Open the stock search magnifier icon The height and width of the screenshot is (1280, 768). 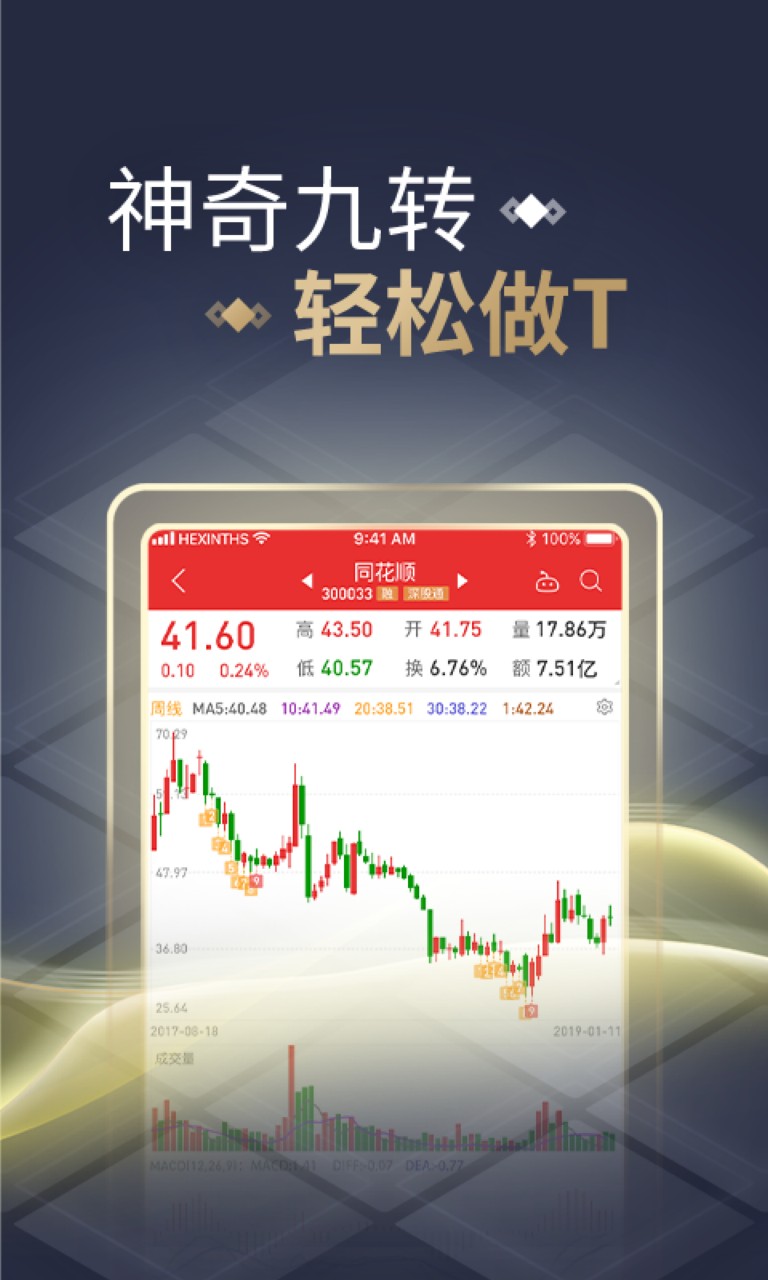click(591, 582)
